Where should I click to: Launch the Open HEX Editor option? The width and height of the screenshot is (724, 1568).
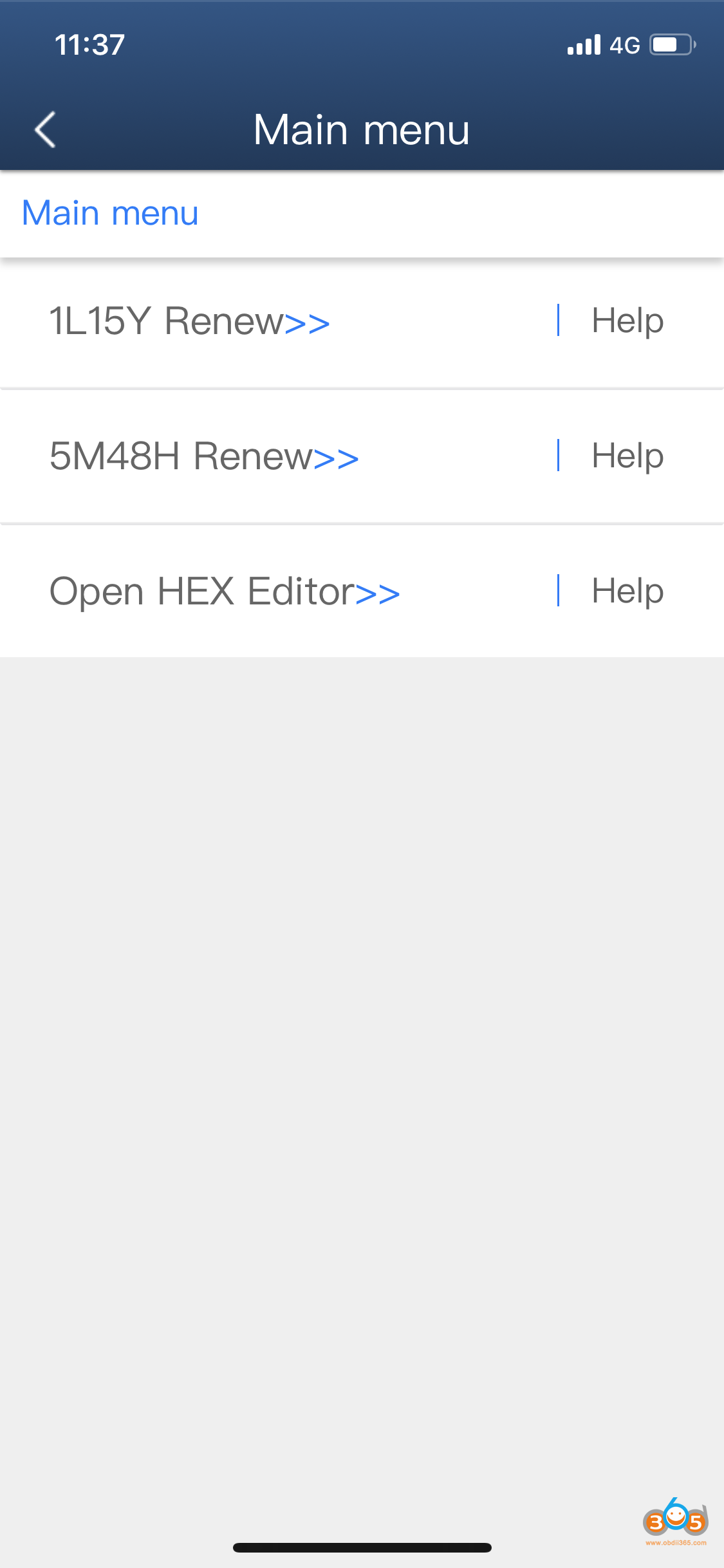coord(224,592)
